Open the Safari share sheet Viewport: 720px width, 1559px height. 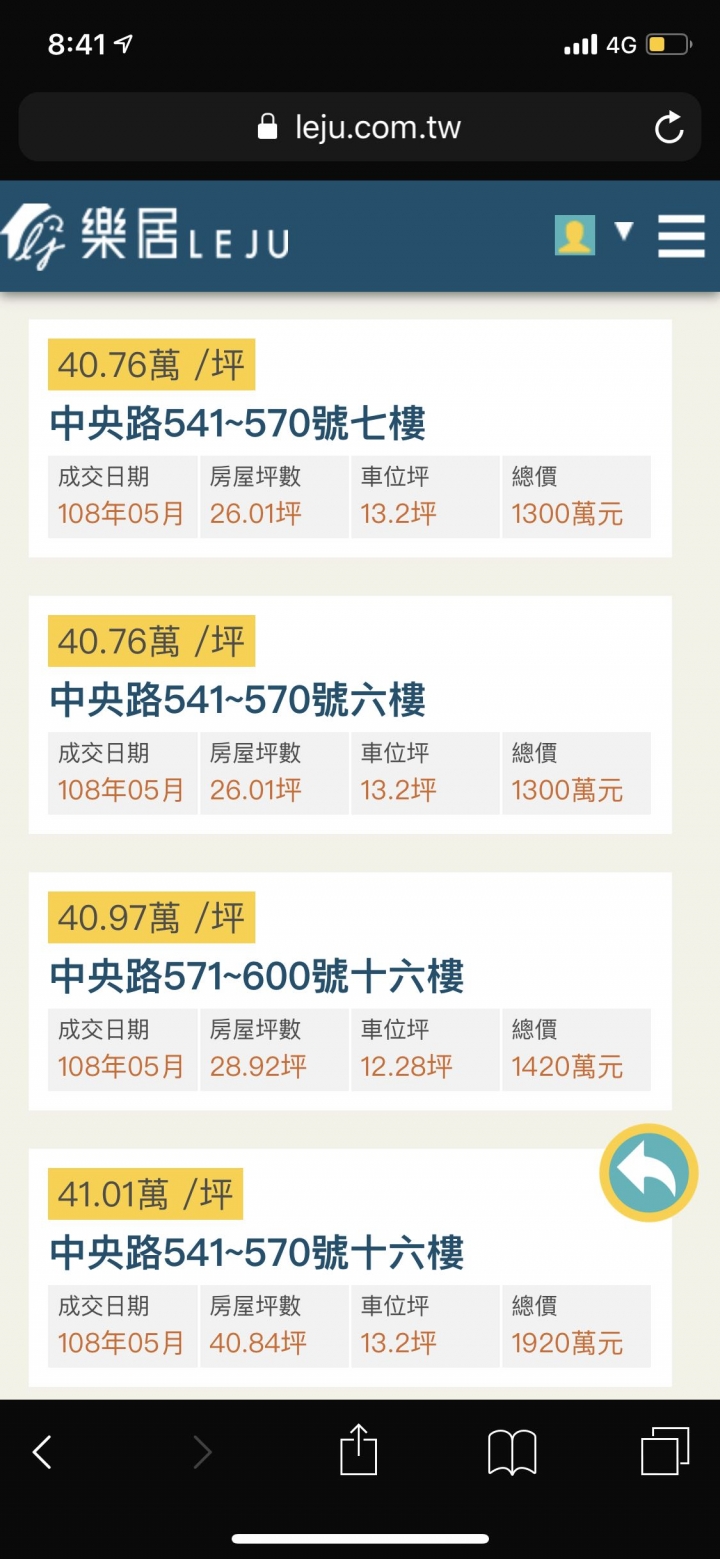(358, 1451)
